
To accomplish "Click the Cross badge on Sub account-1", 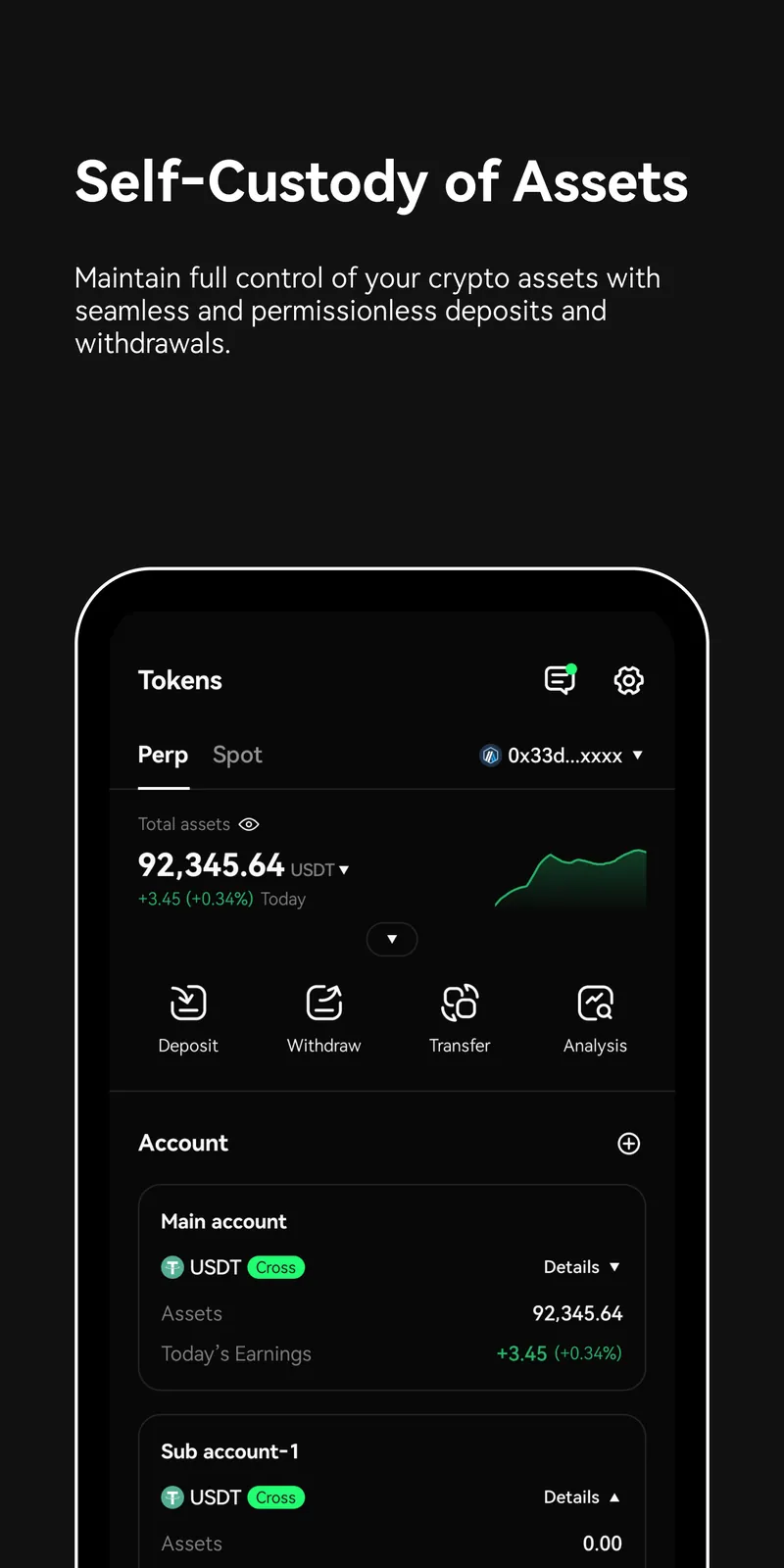I will (275, 1497).
